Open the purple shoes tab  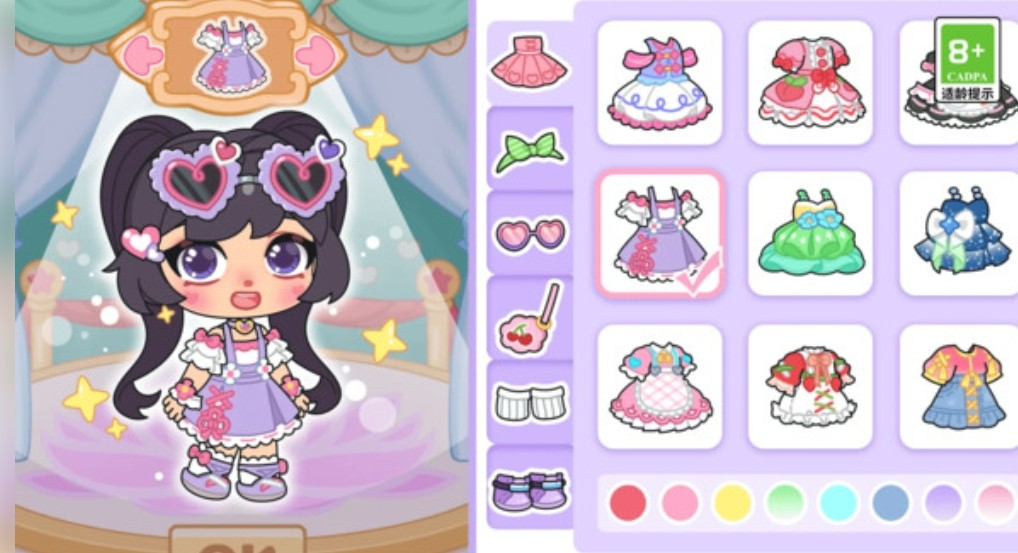pyautogui.click(x=529, y=489)
